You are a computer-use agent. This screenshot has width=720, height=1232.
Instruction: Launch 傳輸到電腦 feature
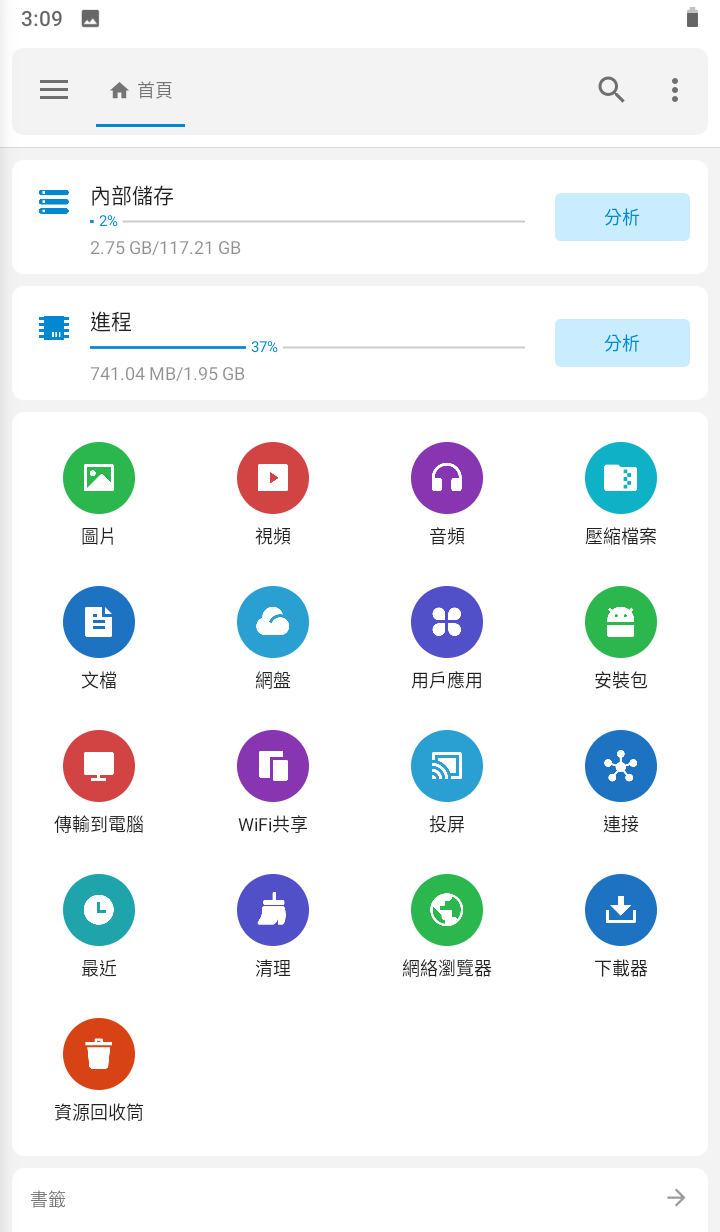(99, 766)
